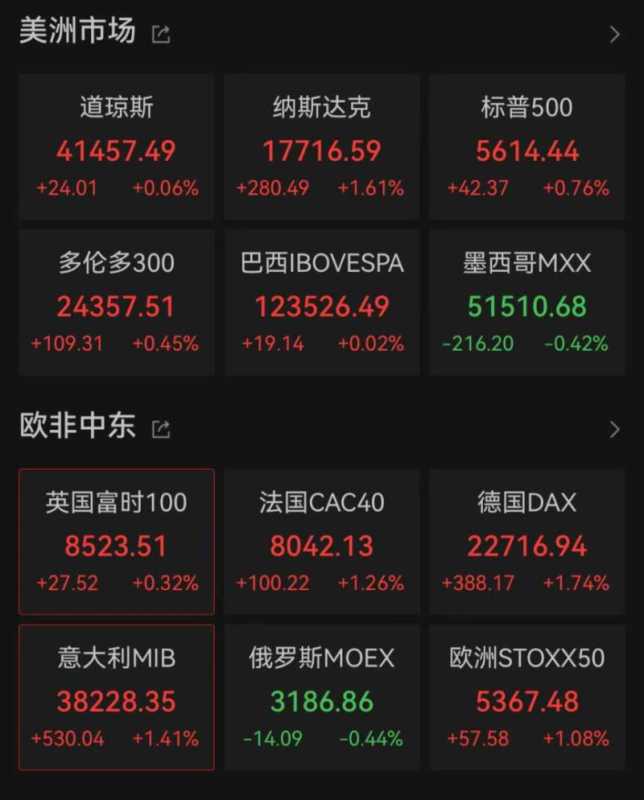The width and height of the screenshot is (644, 800).
Task: Open the 多伦多300 index card
Action: click(116, 302)
